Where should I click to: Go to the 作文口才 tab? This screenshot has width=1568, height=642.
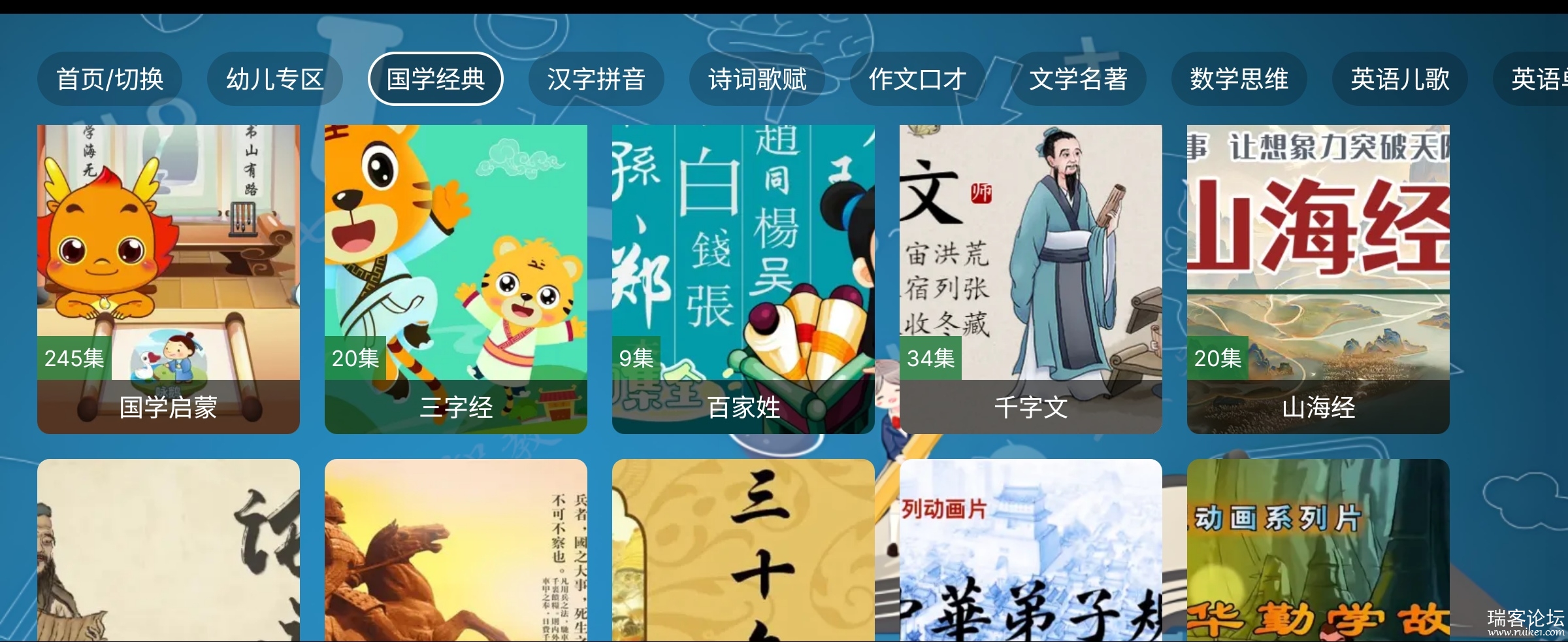pos(917,79)
